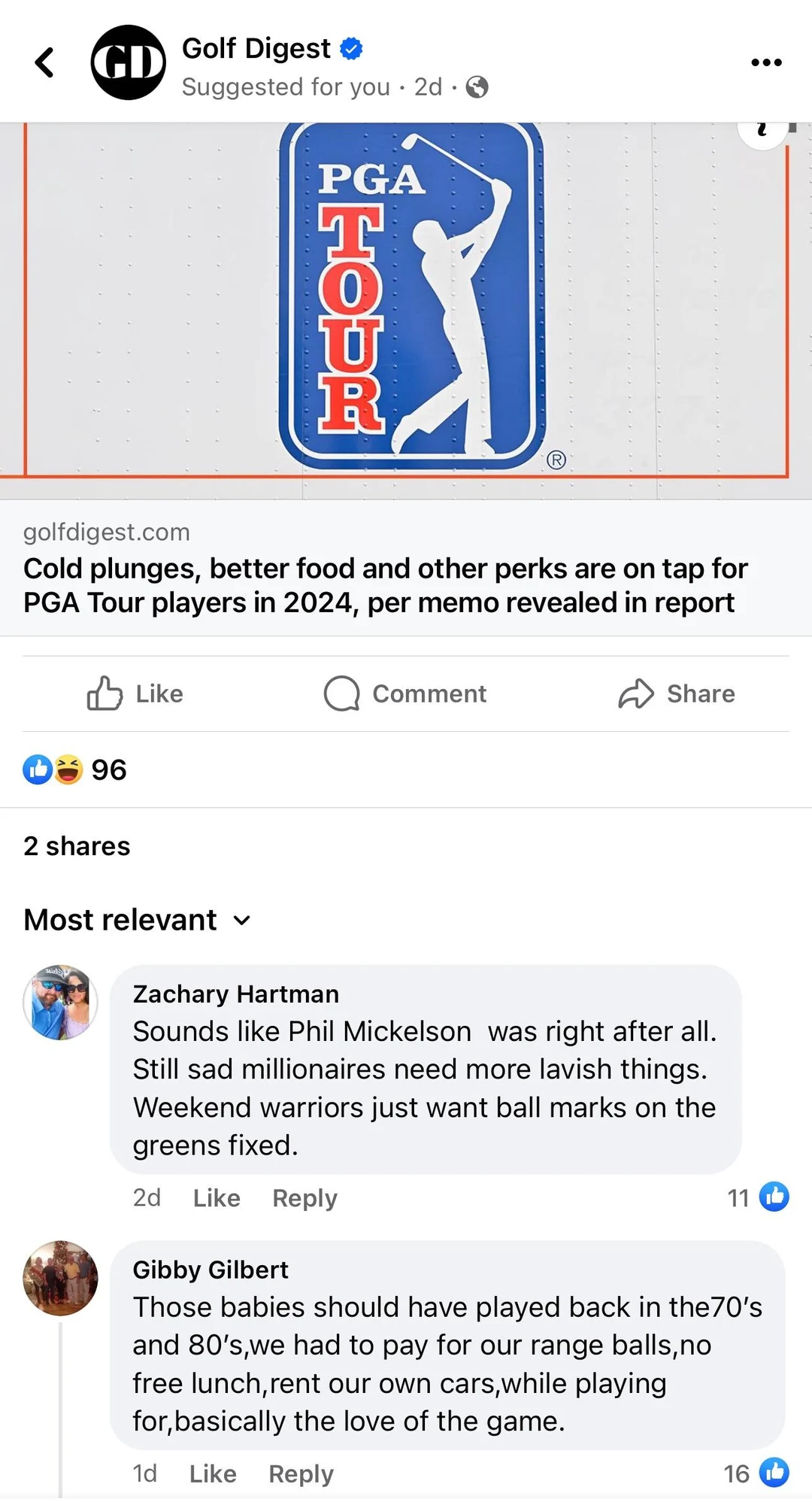Open the article headline about PGA Tour perks

[385, 585]
